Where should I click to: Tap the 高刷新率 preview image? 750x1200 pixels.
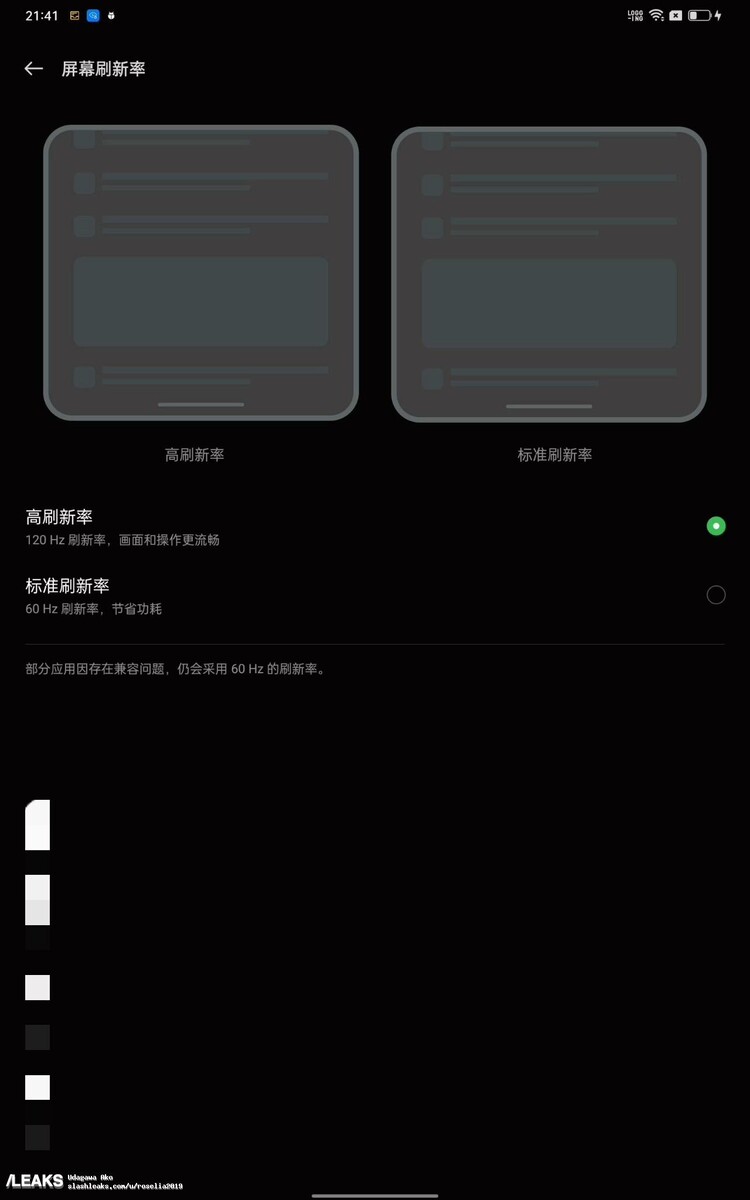coord(200,273)
